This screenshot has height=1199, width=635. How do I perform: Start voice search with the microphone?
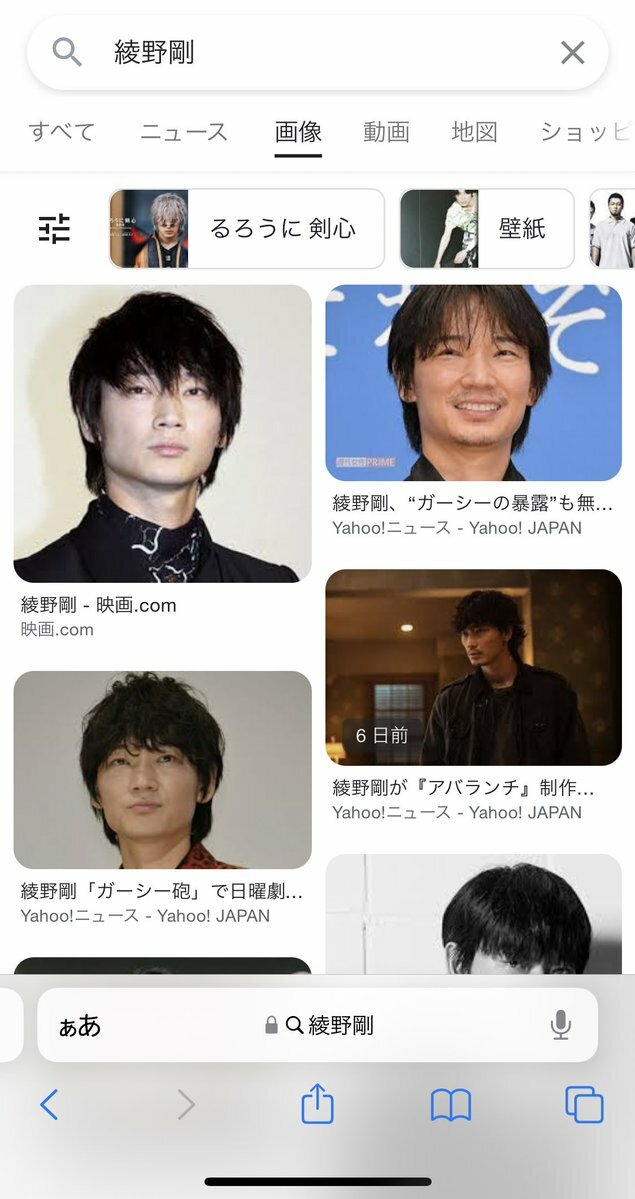(561, 1025)
